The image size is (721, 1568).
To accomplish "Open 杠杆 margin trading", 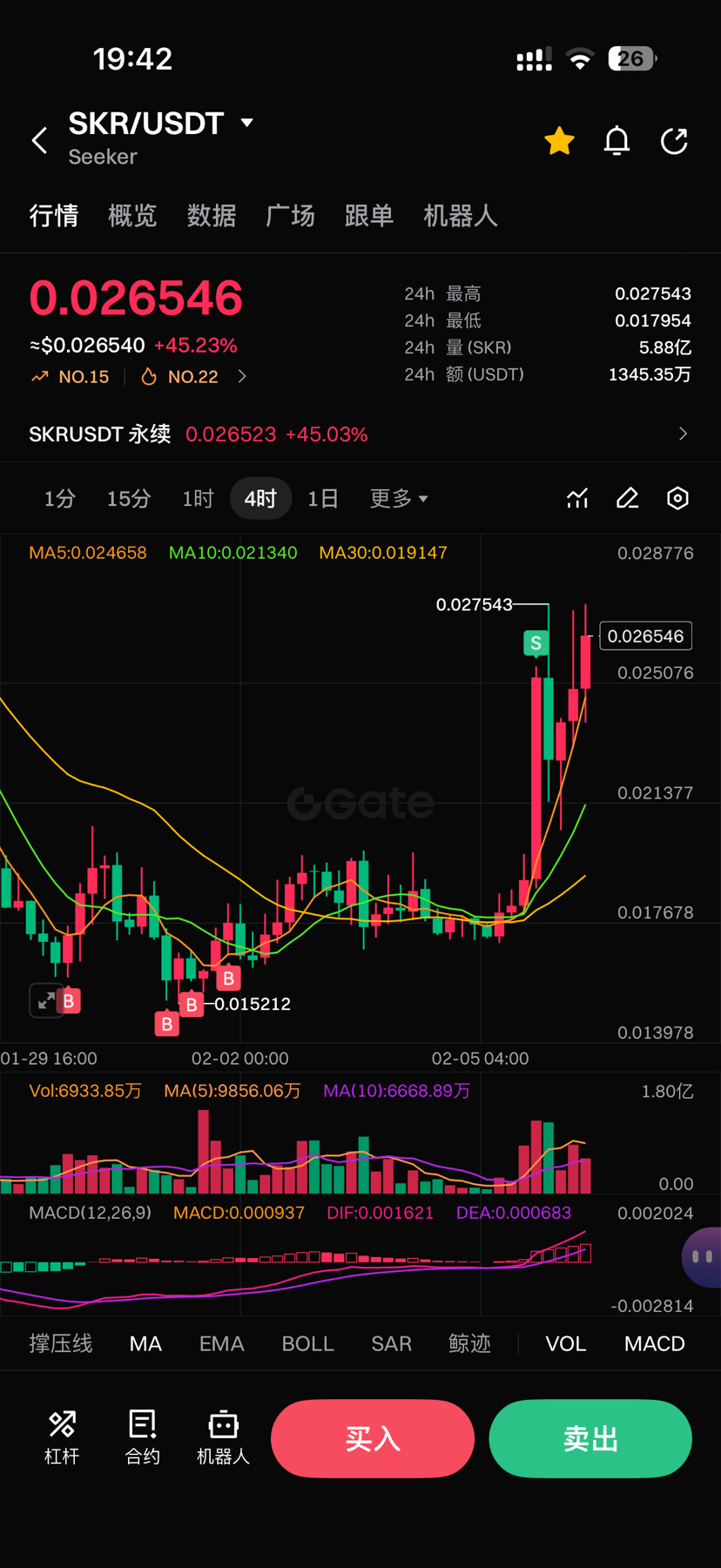I will click(x=62, y=1437).
